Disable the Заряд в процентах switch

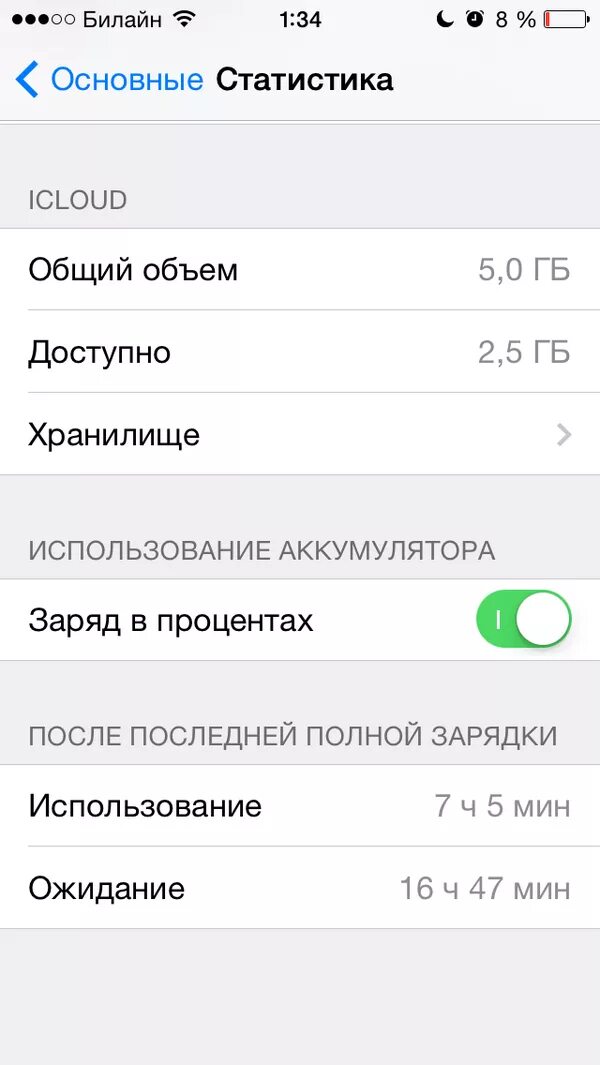click(523, 620)
